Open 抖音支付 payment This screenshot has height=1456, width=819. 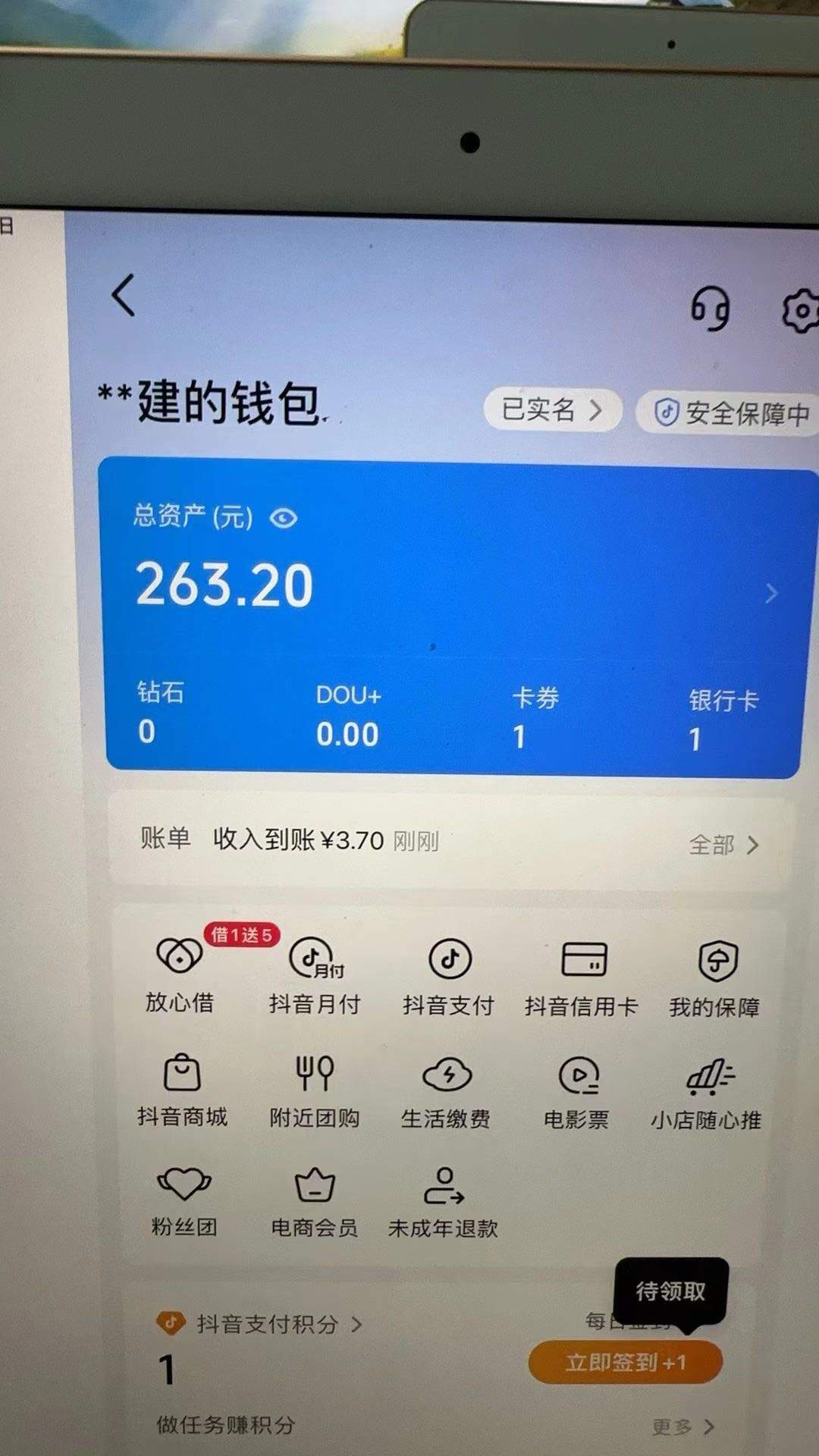(449, 978)
